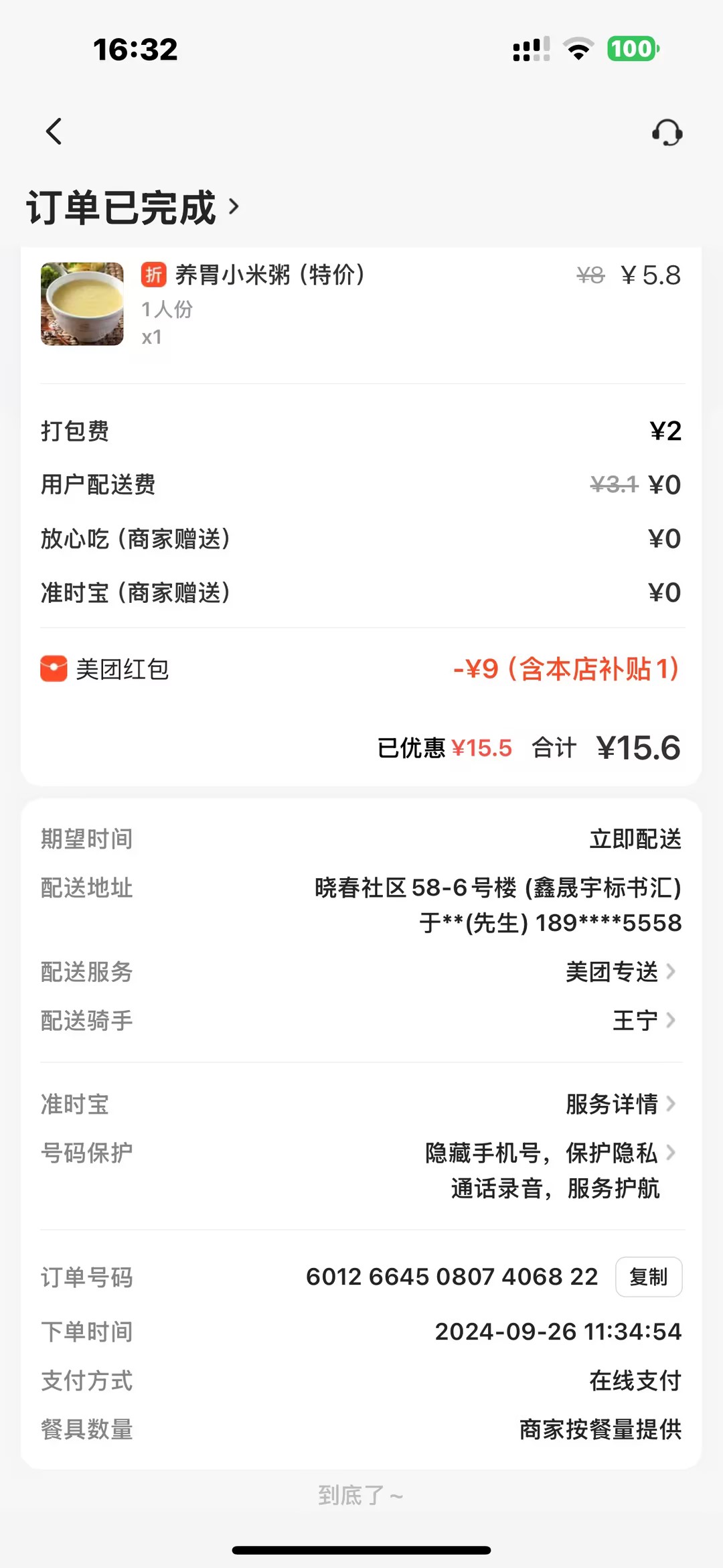Copy the order number with 复制

(x=648, y=1277)
